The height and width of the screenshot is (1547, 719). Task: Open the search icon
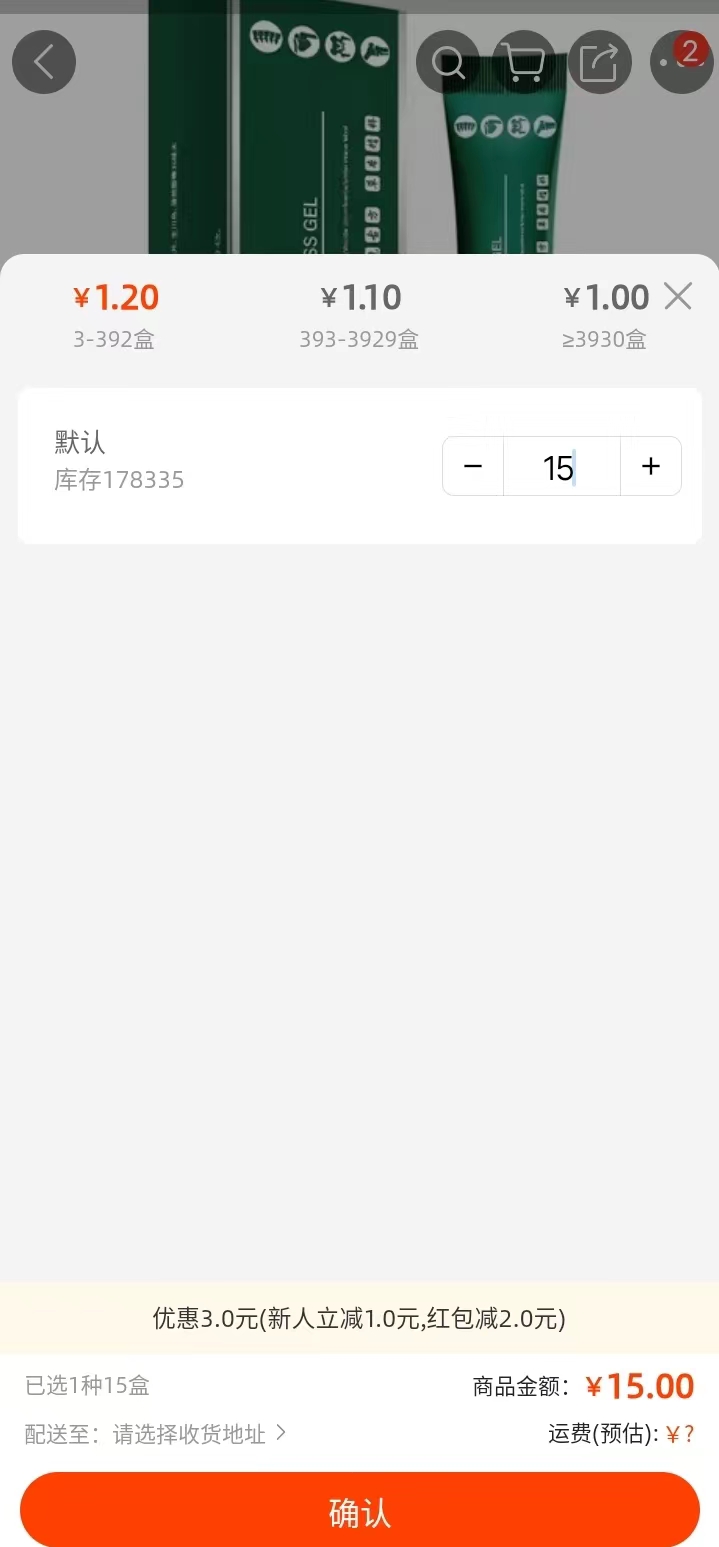pyautogui.click(x=448, y=62)
